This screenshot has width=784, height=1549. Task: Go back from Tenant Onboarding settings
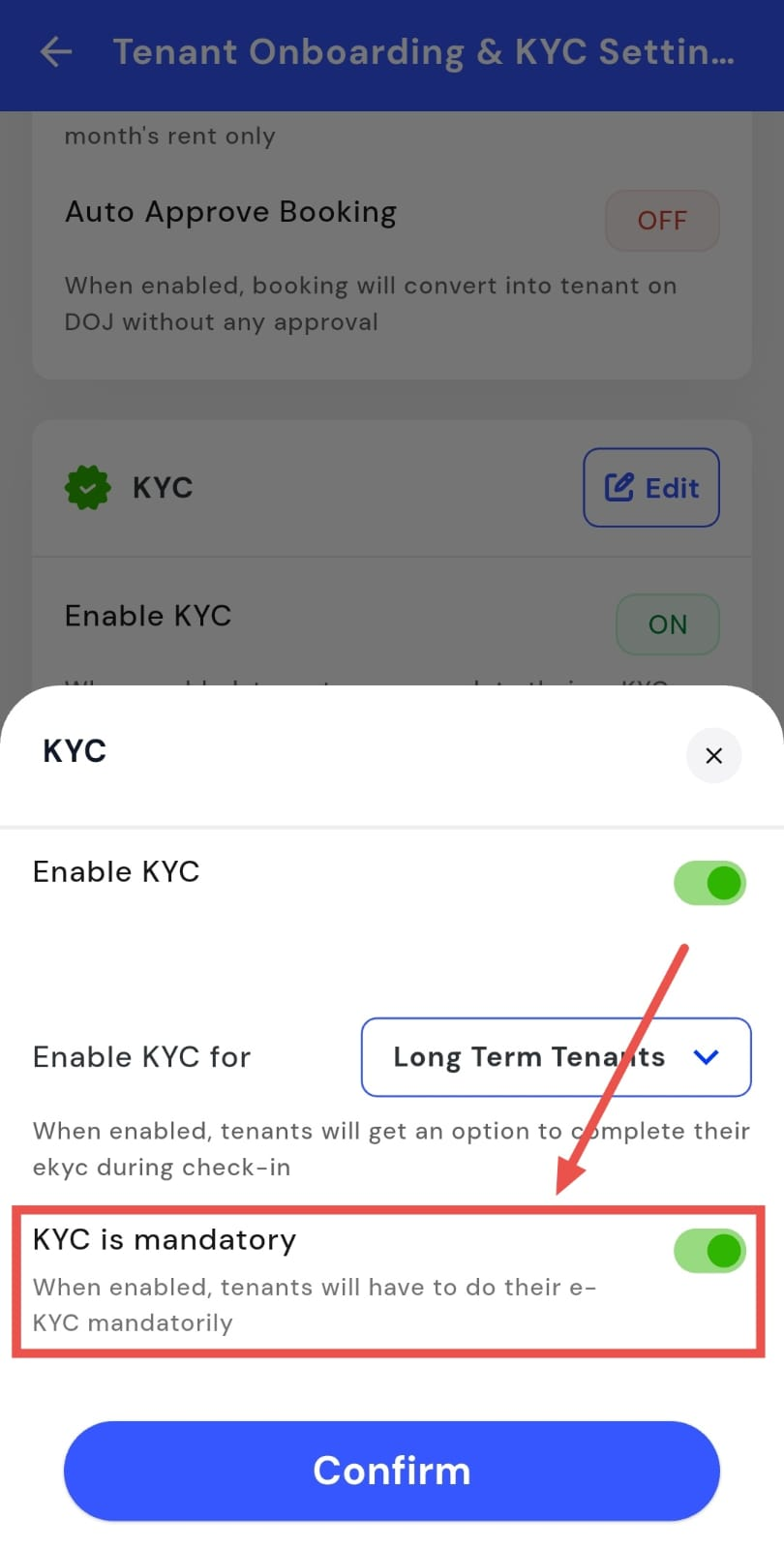pos(56,51)
